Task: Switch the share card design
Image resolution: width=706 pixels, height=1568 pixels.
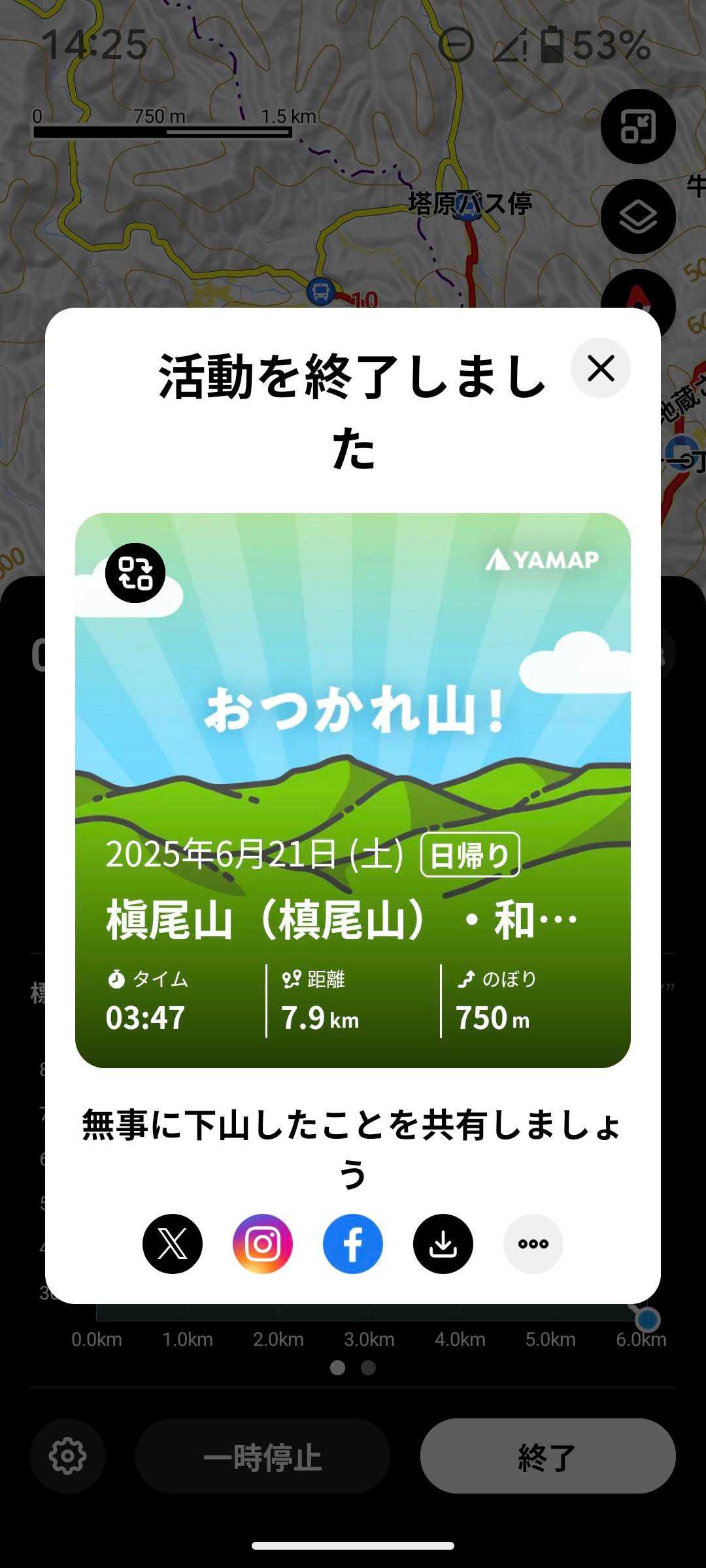Action: pos(135,573)
